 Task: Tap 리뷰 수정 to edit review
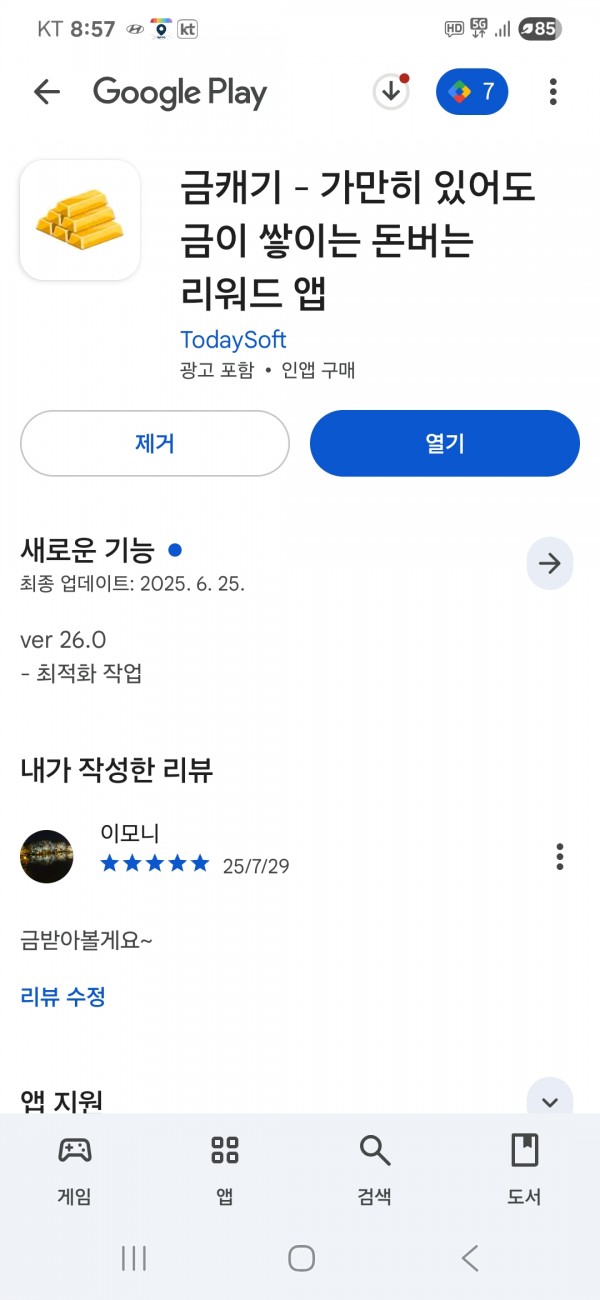click(x=63, y=996)
